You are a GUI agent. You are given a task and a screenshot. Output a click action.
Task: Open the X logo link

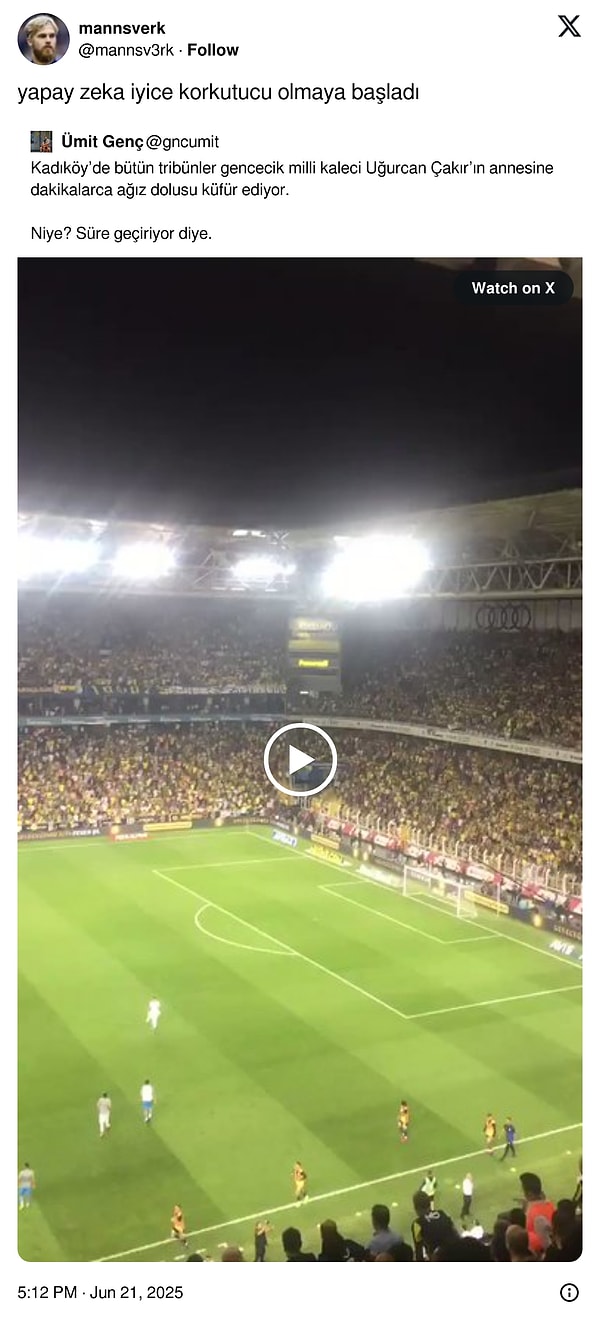pos(569,27)
